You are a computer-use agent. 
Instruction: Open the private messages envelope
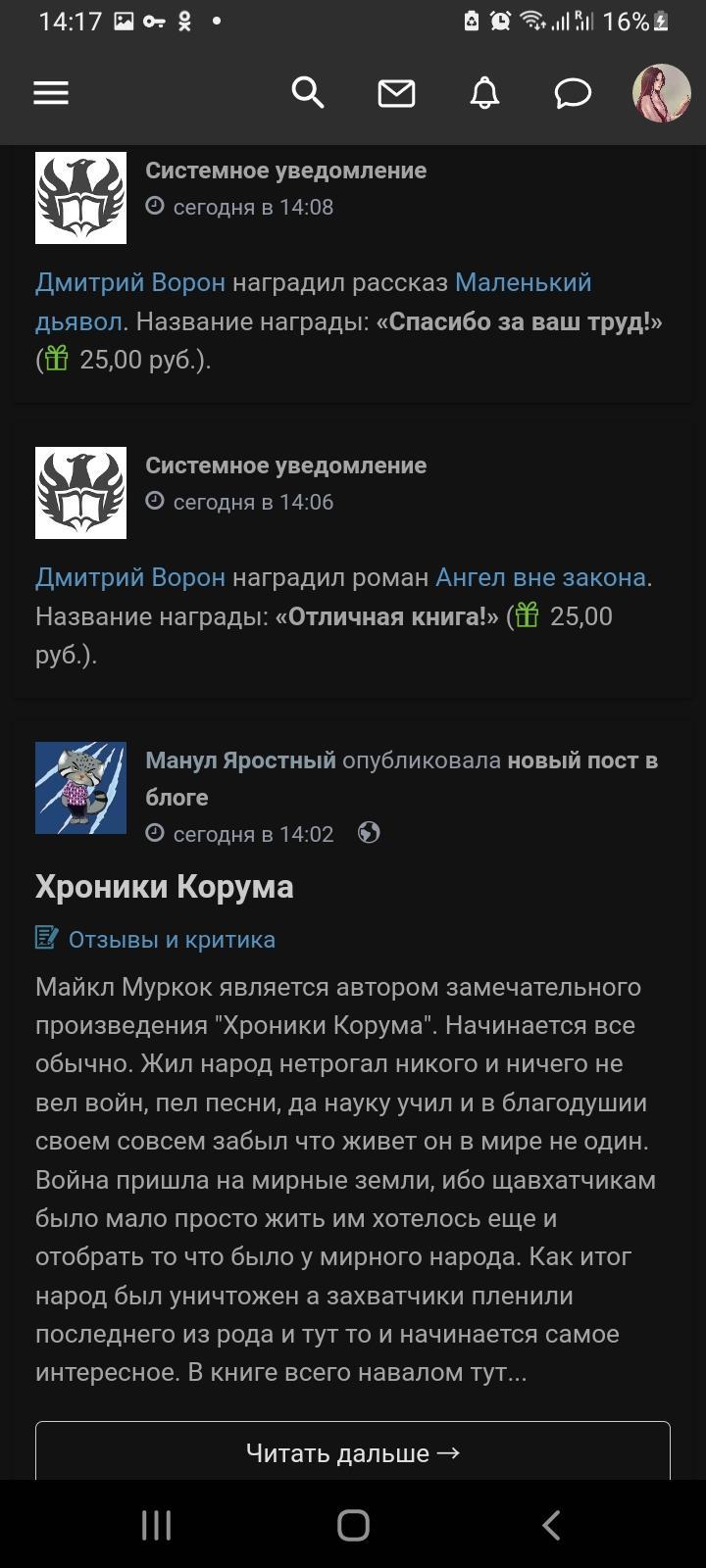[396, 93]
